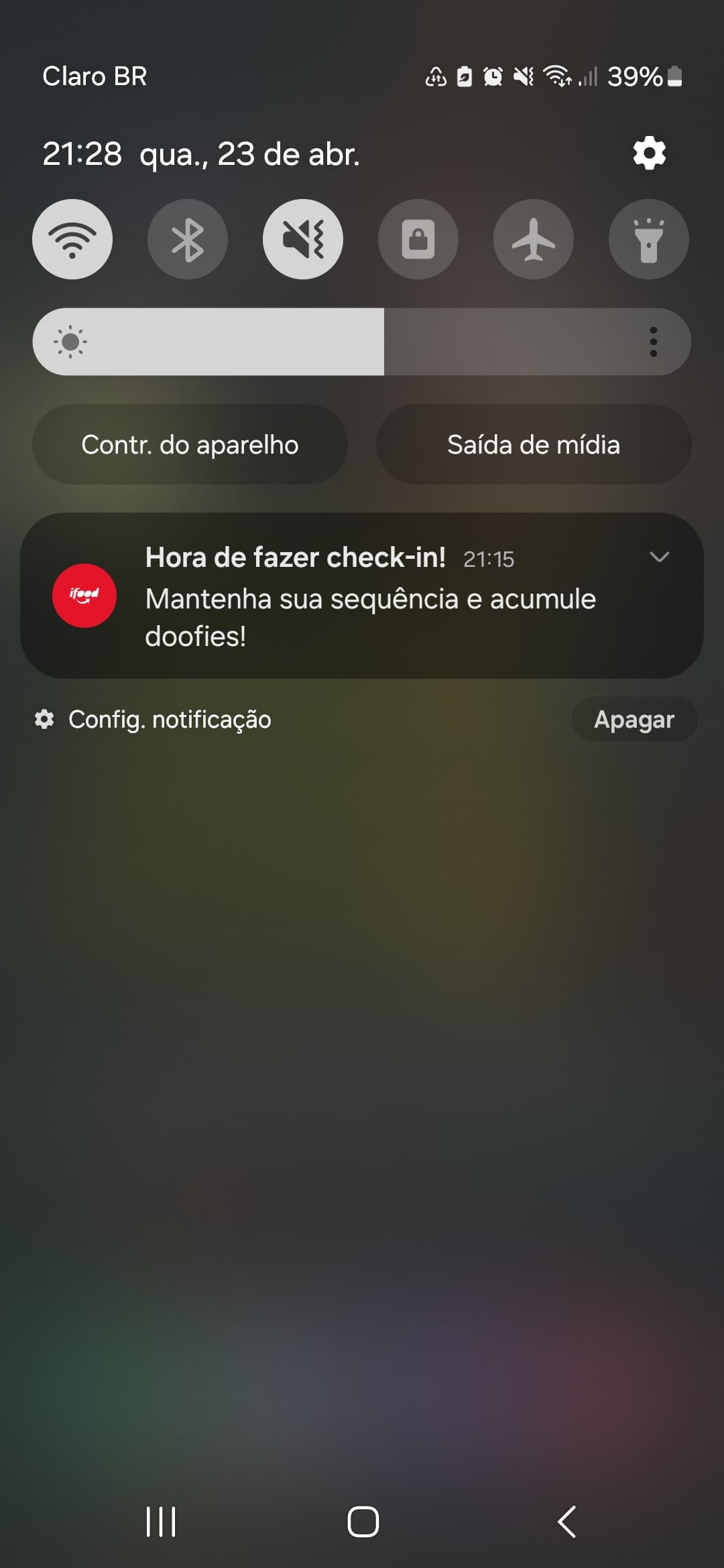The image size is (724, 1568).
Task: Open the iFood check-in notification
Action: click(x=362, y=596)
